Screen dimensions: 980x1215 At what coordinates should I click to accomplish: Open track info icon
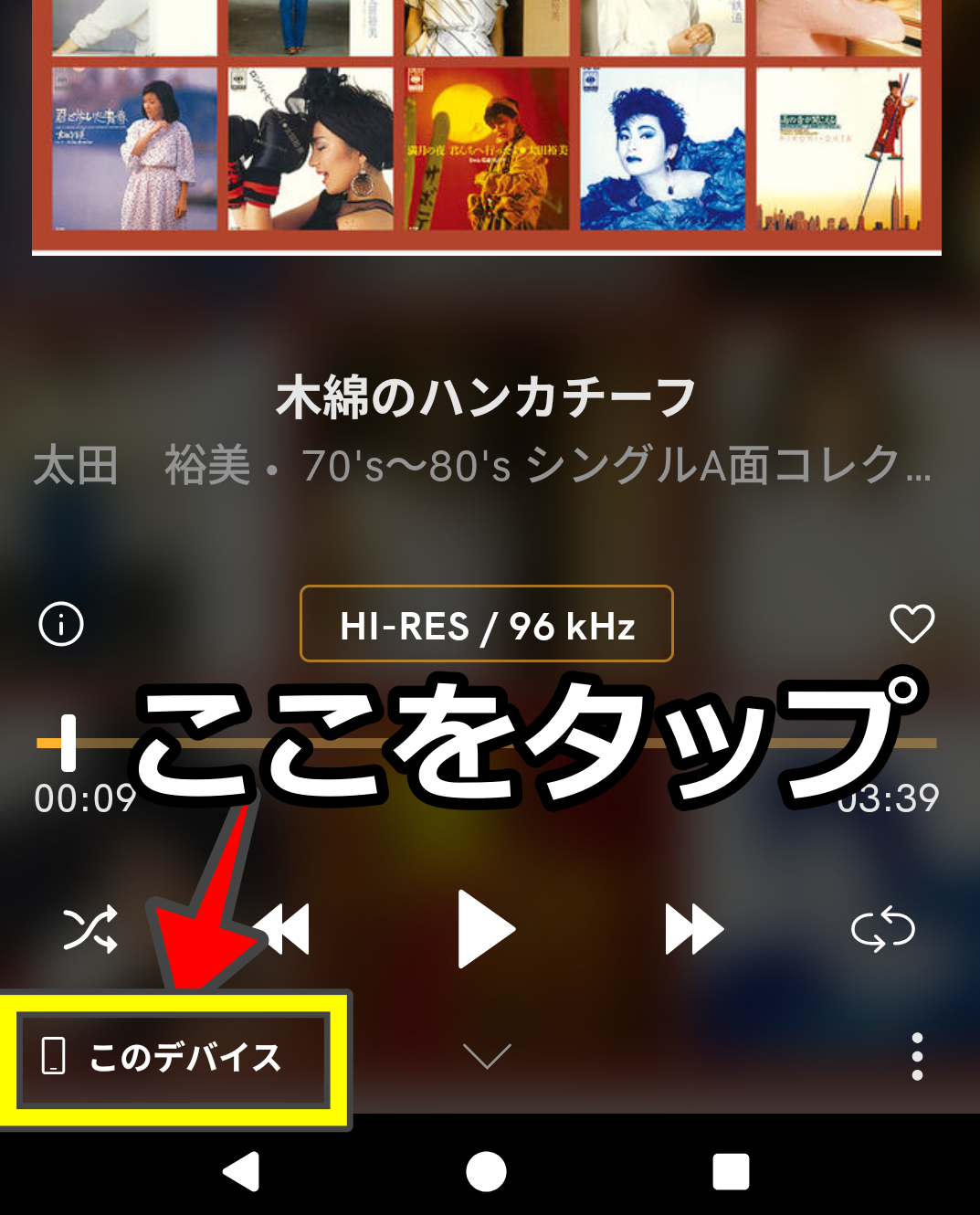coord(61,625)
